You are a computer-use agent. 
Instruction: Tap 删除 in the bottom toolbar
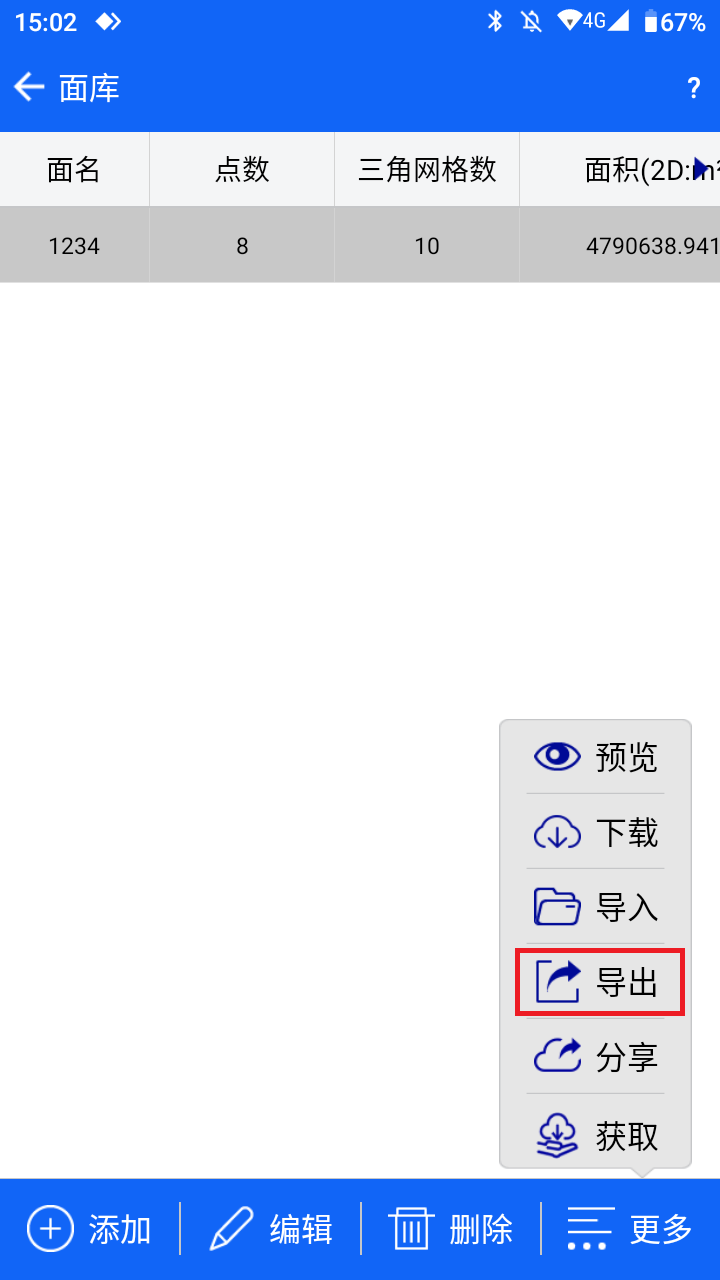451,1229
